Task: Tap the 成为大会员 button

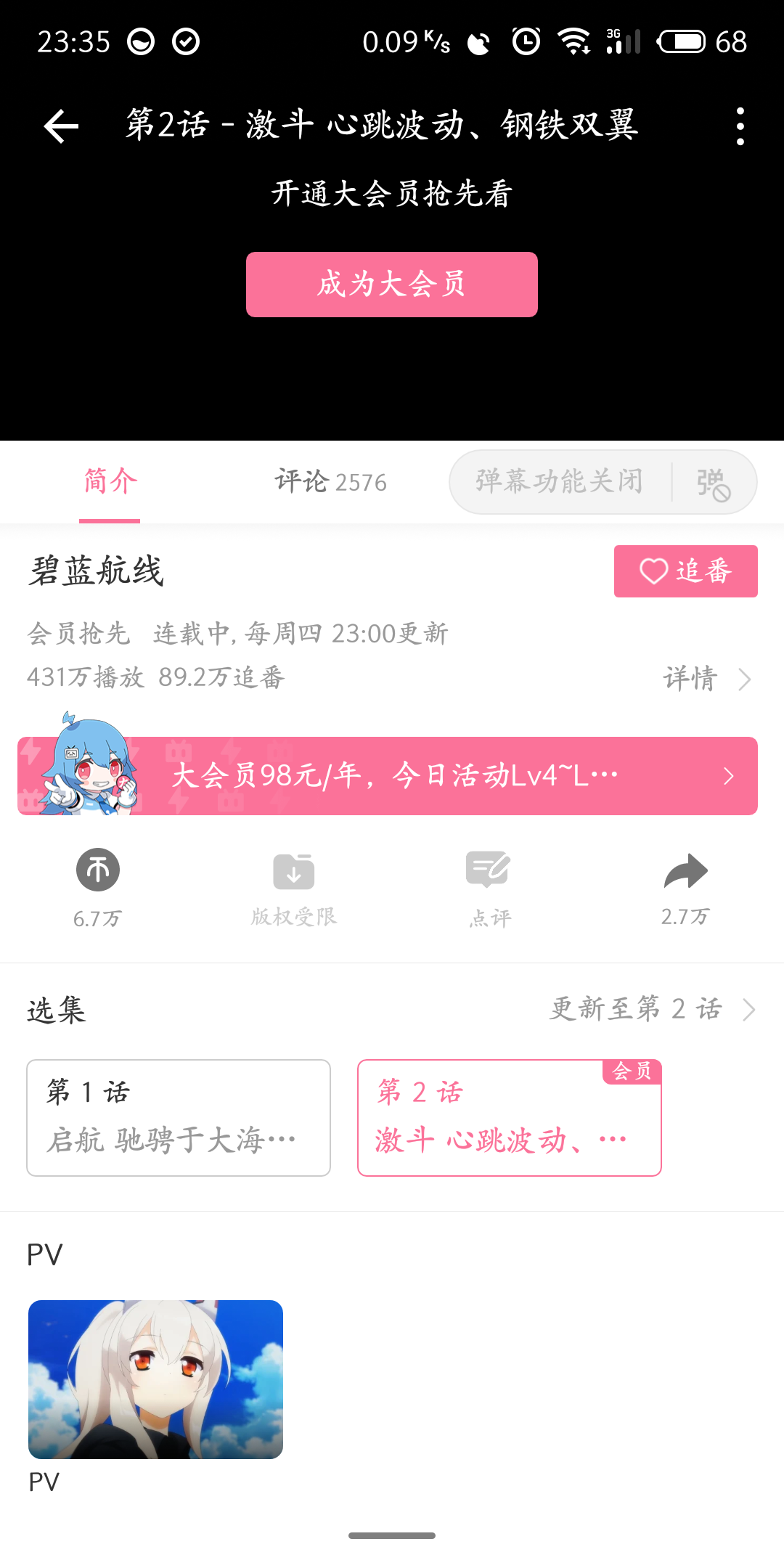Action: [391, 285]
